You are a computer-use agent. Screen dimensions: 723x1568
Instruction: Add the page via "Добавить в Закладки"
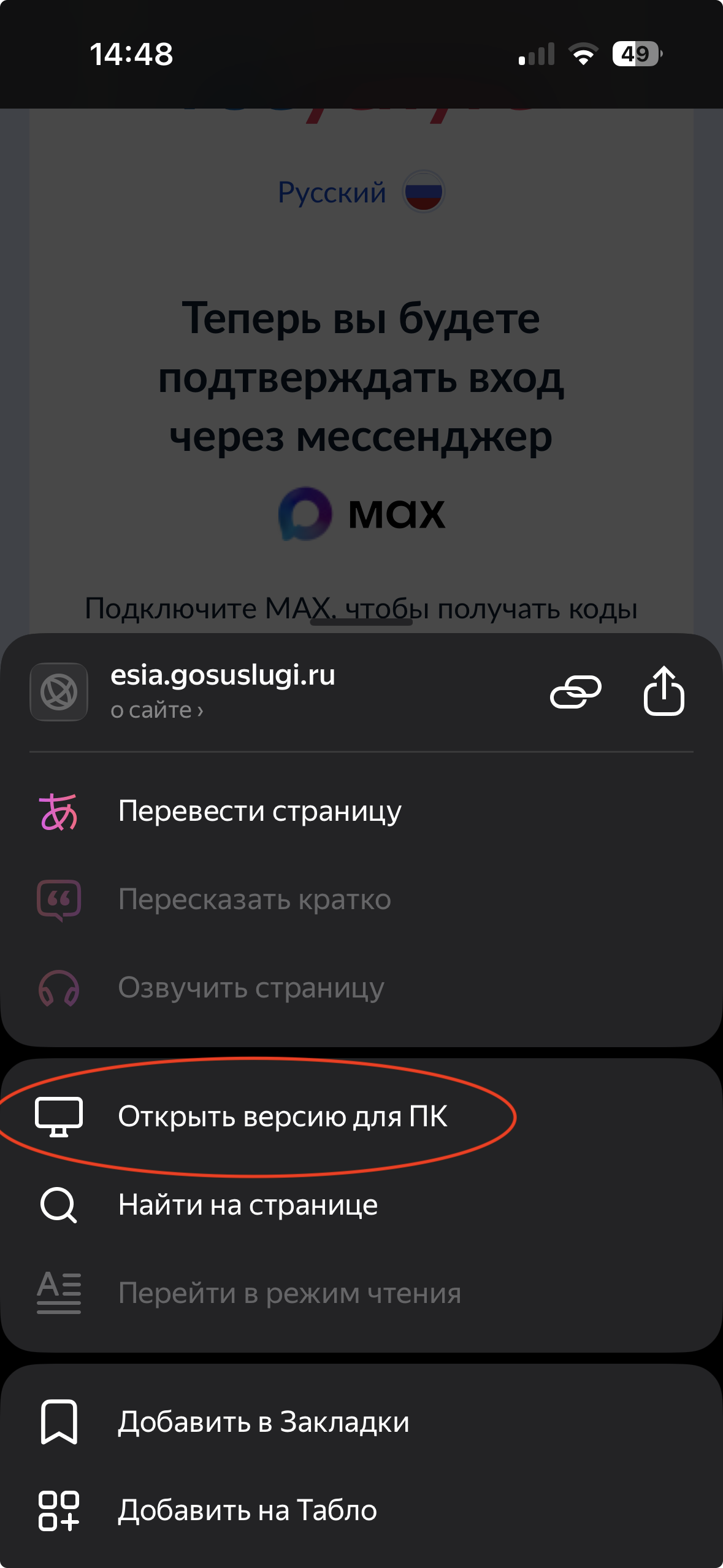263,1422
